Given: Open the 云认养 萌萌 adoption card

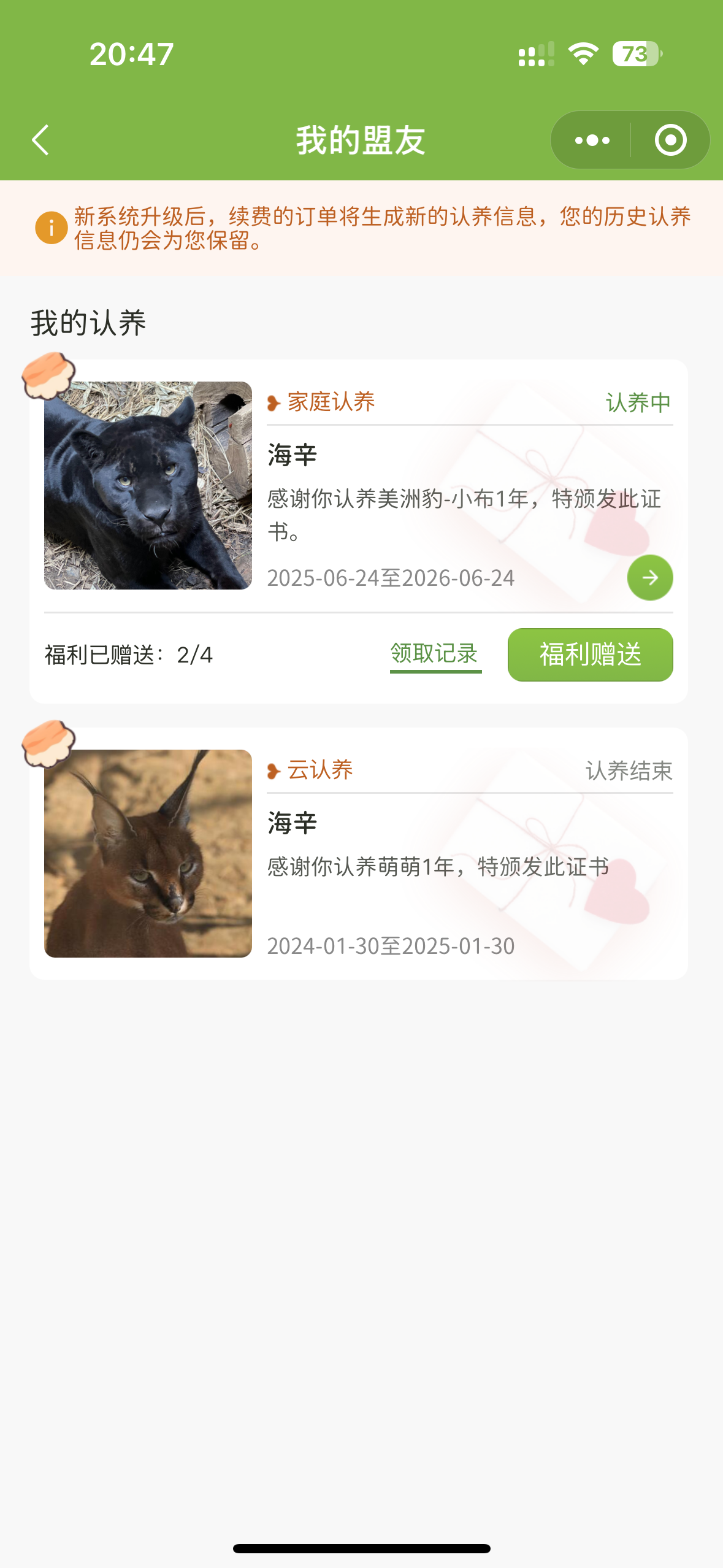Looking at the screenshot, I should click(359, 853).
